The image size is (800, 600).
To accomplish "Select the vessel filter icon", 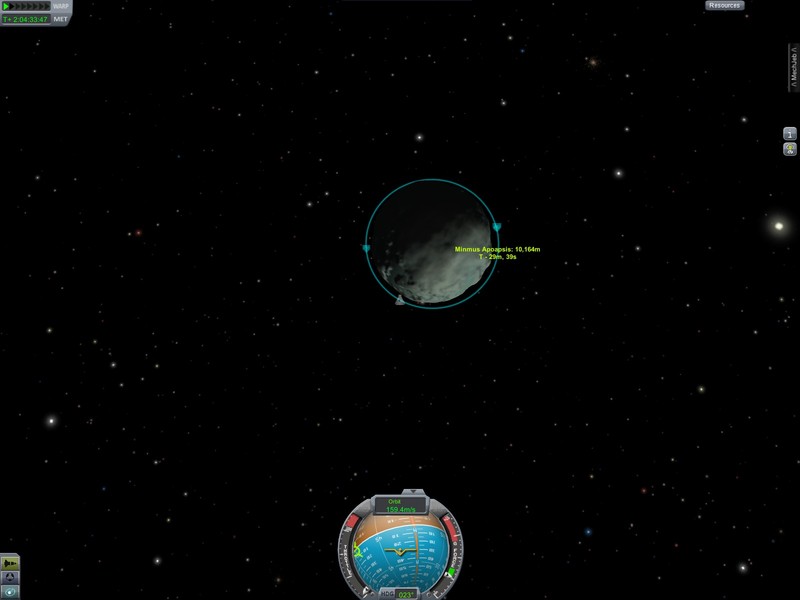I will 10,564.
